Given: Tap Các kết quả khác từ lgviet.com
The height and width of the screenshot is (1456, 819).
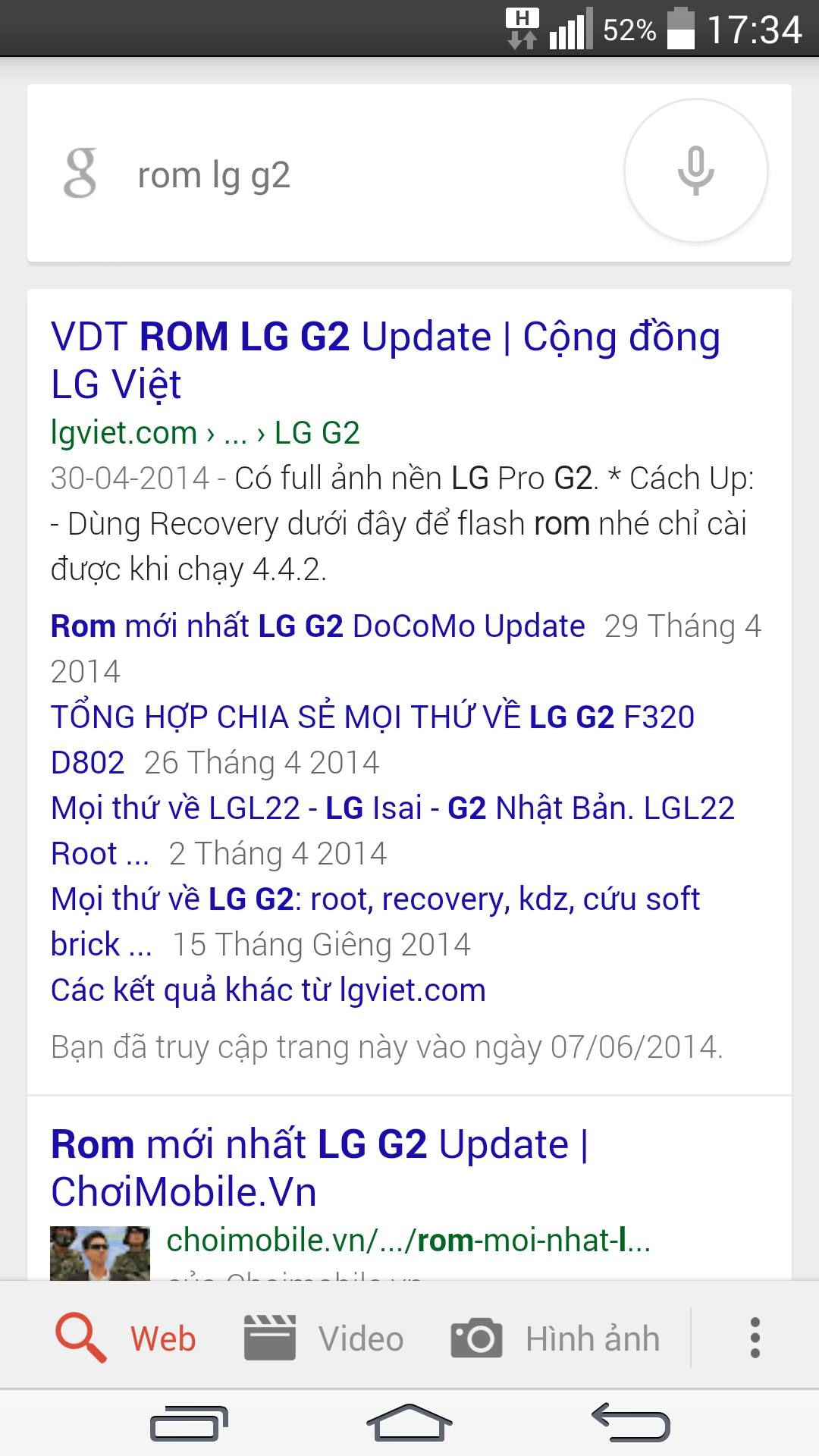Looking at the screenshot, I should coord(268,989).
